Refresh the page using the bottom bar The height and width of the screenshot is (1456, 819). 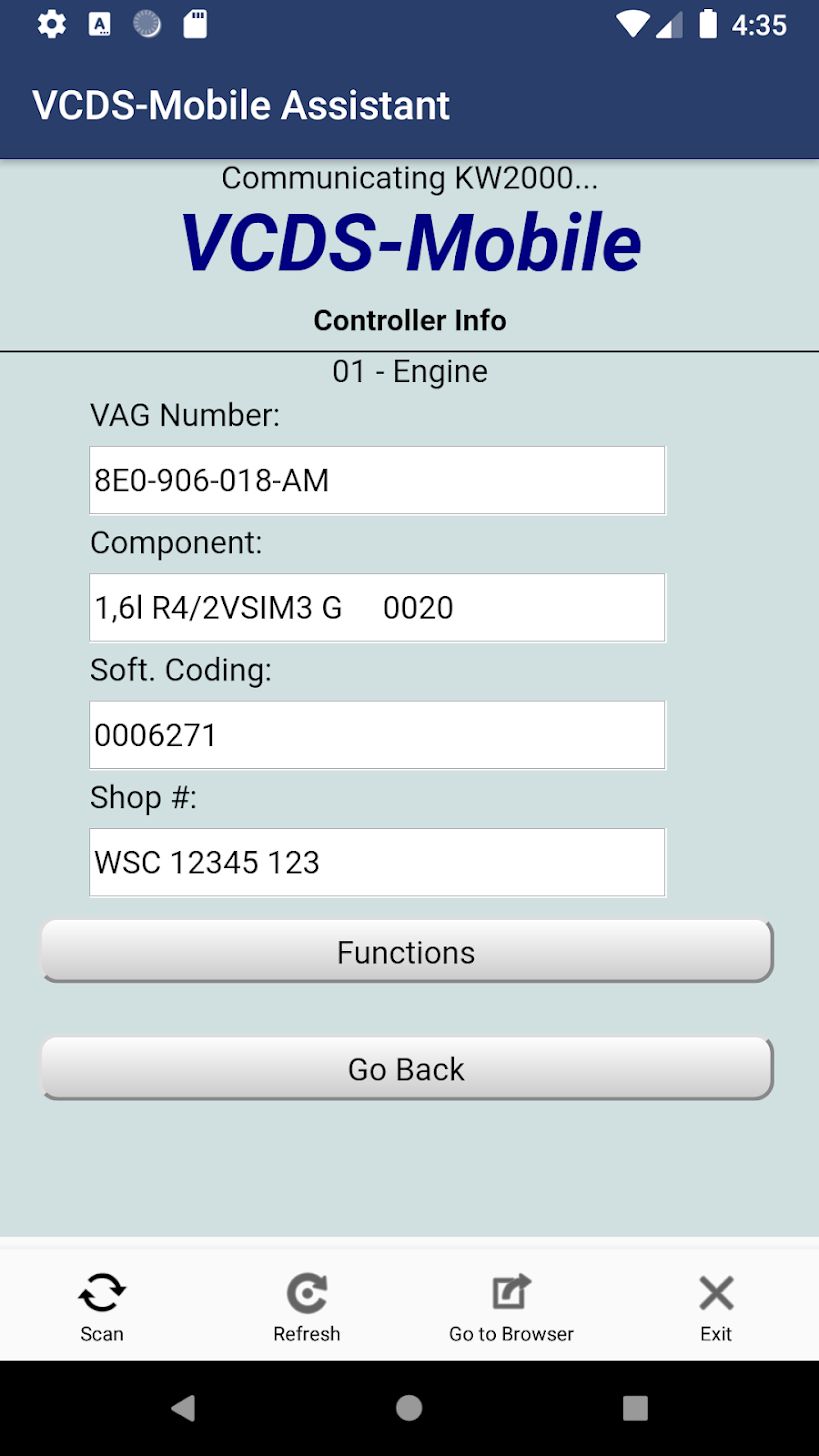click(x=307, y=1307)
